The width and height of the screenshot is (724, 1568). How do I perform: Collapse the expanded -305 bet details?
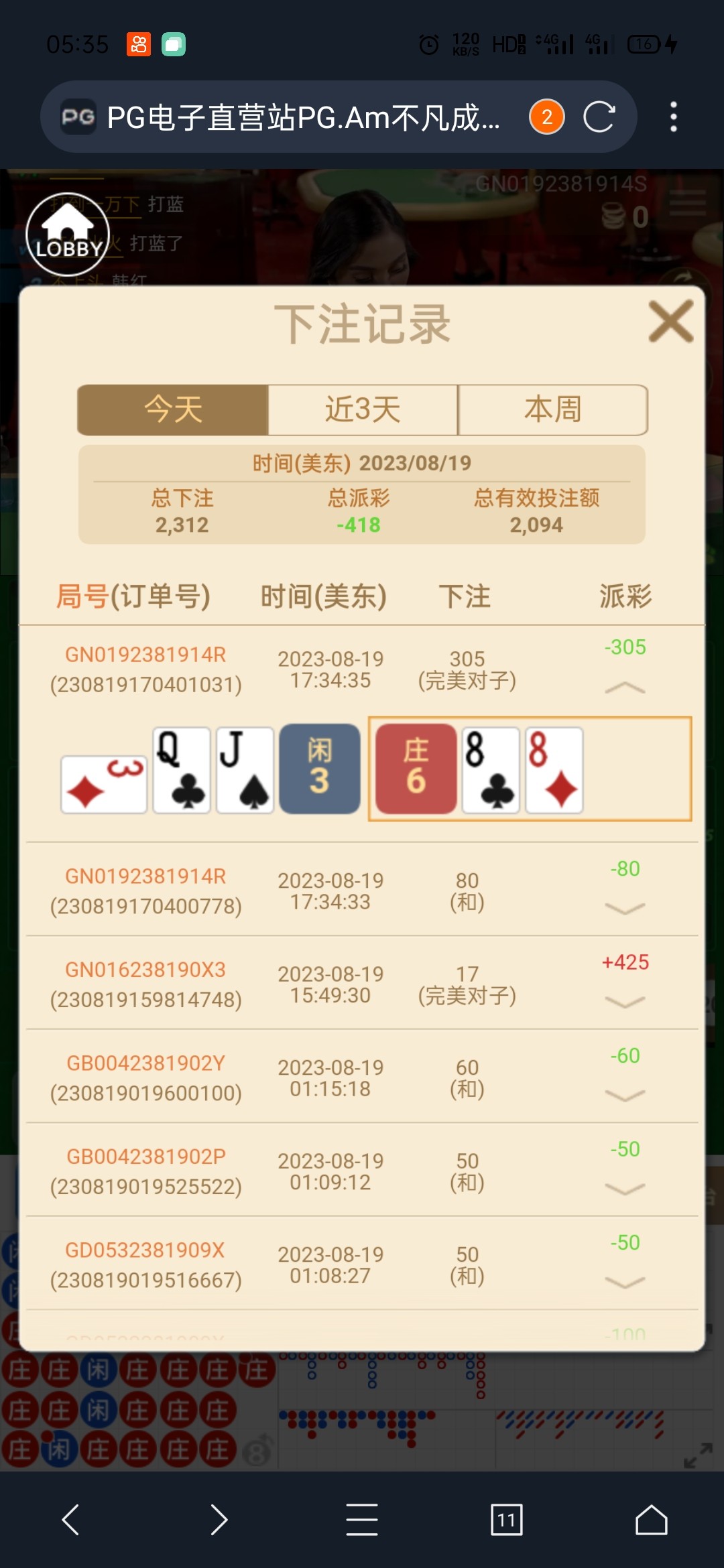[x=625, y=688]
